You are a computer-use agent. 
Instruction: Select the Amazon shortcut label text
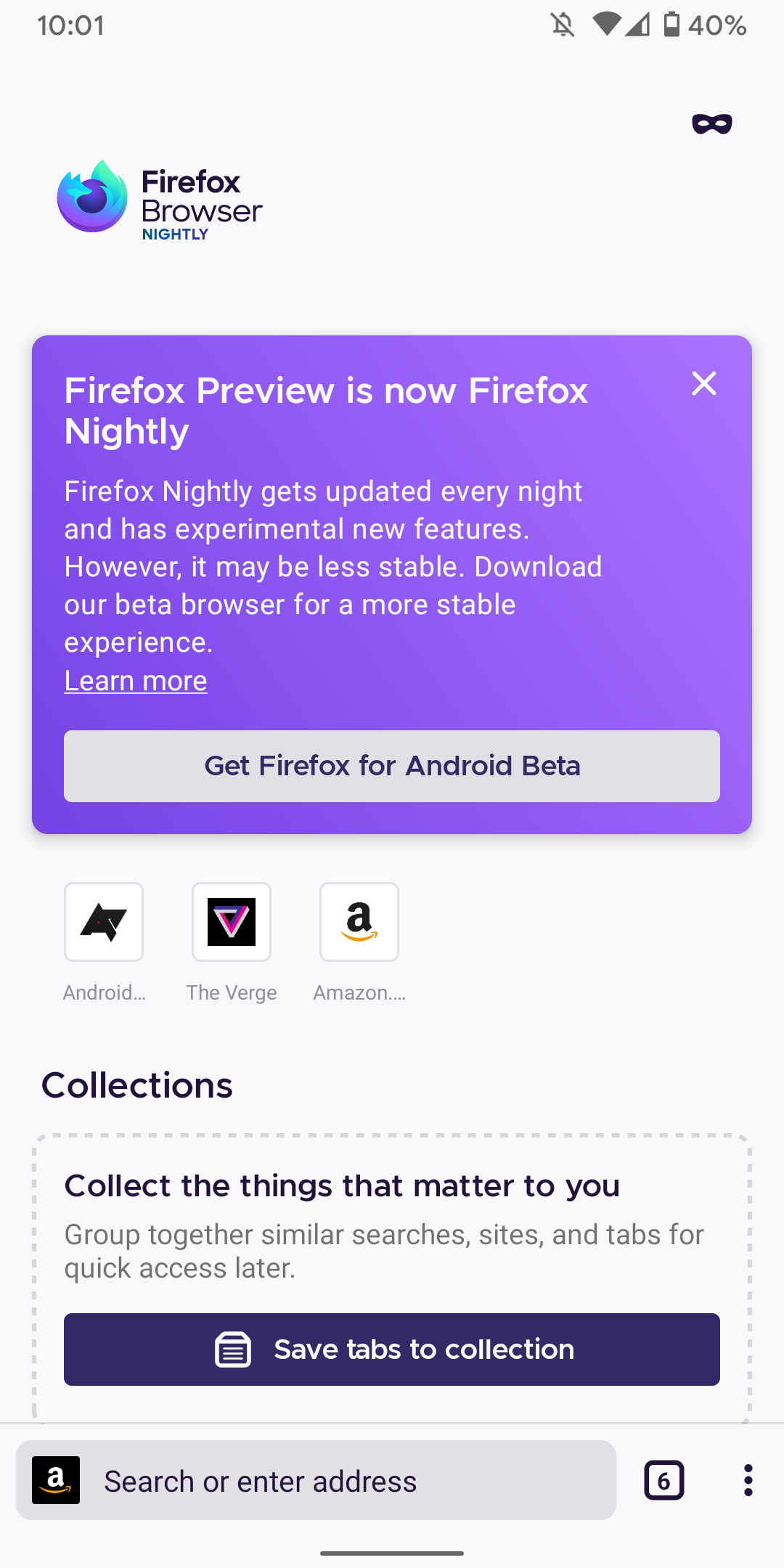point(359,992)
